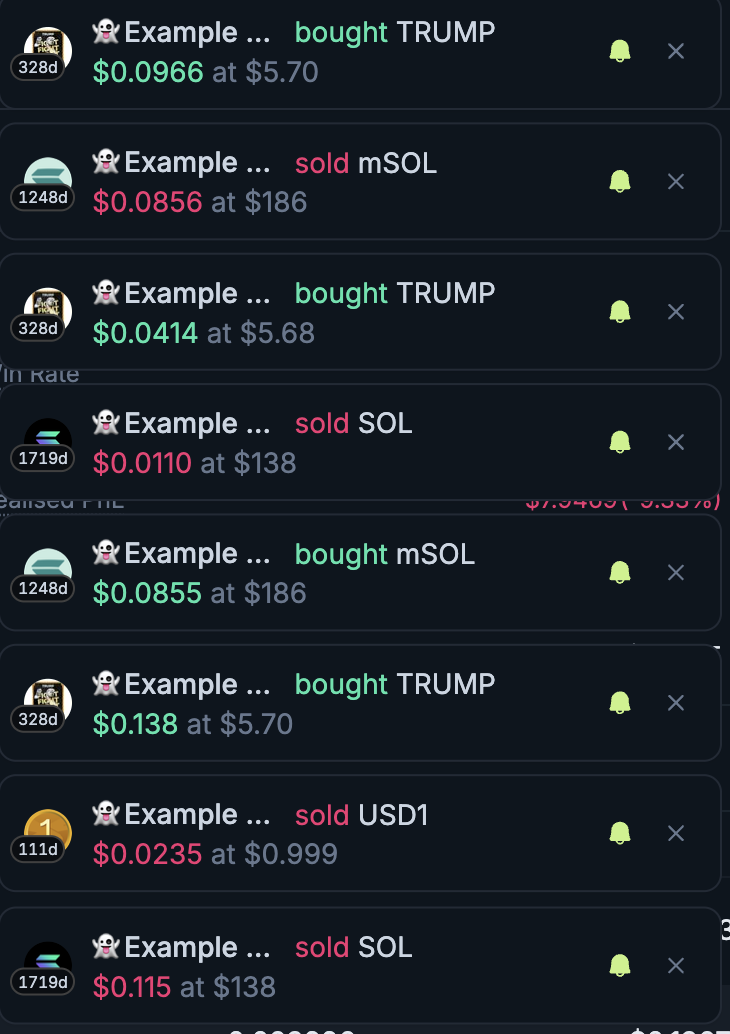
Task: Close the bought TRUMP $0.138 notification
Action: click(x=676, y=702)
